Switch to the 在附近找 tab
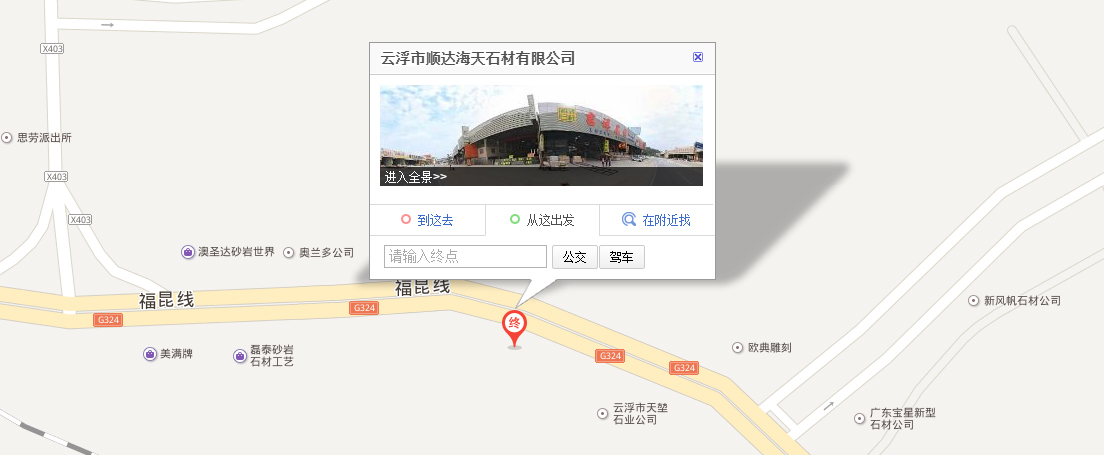The width and height of the screenshot is (1104, 455). (x=656, y=220)
